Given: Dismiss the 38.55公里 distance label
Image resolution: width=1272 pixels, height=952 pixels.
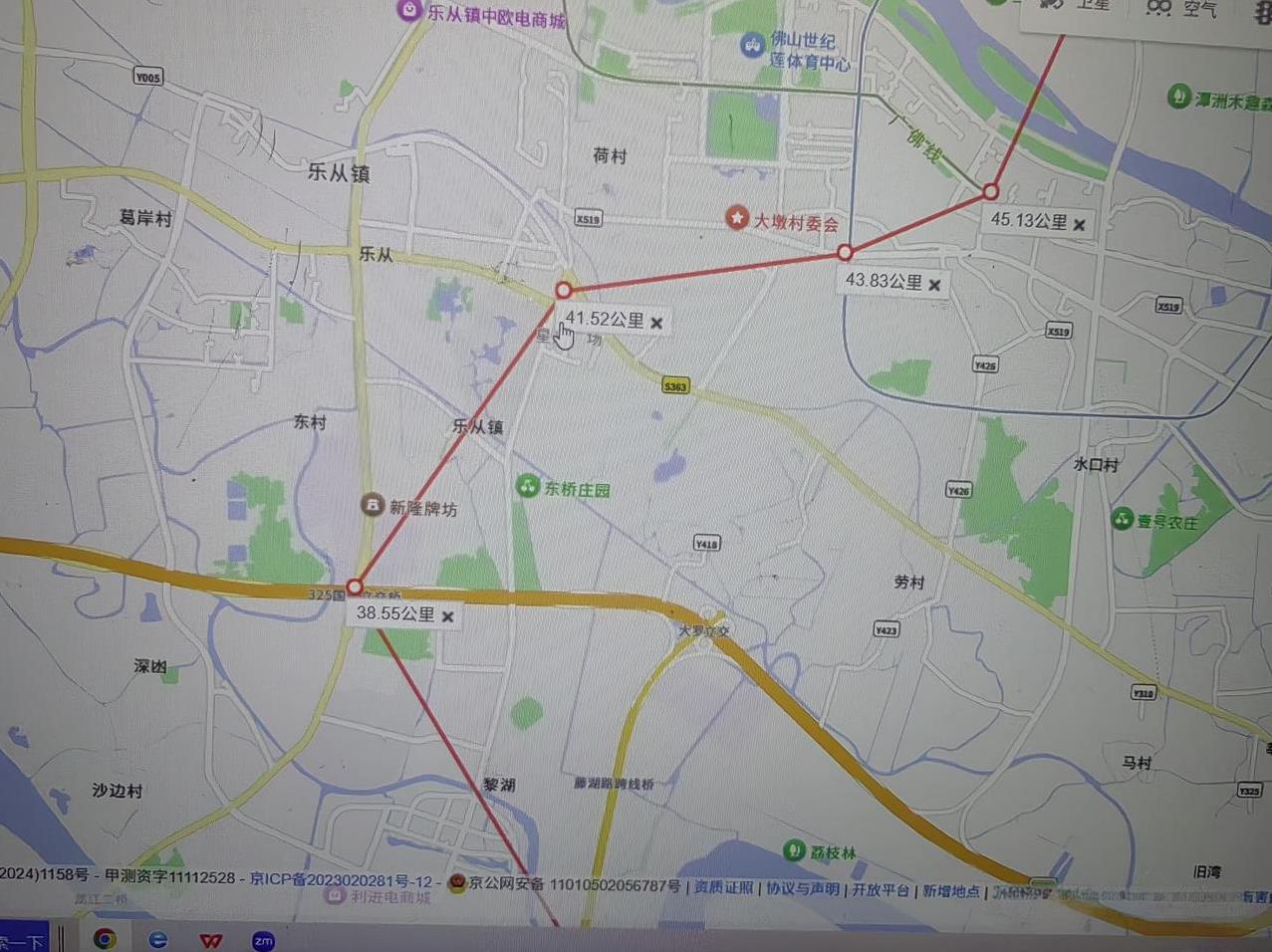Looking at the screenshot, I should click(x=448, y=616).
